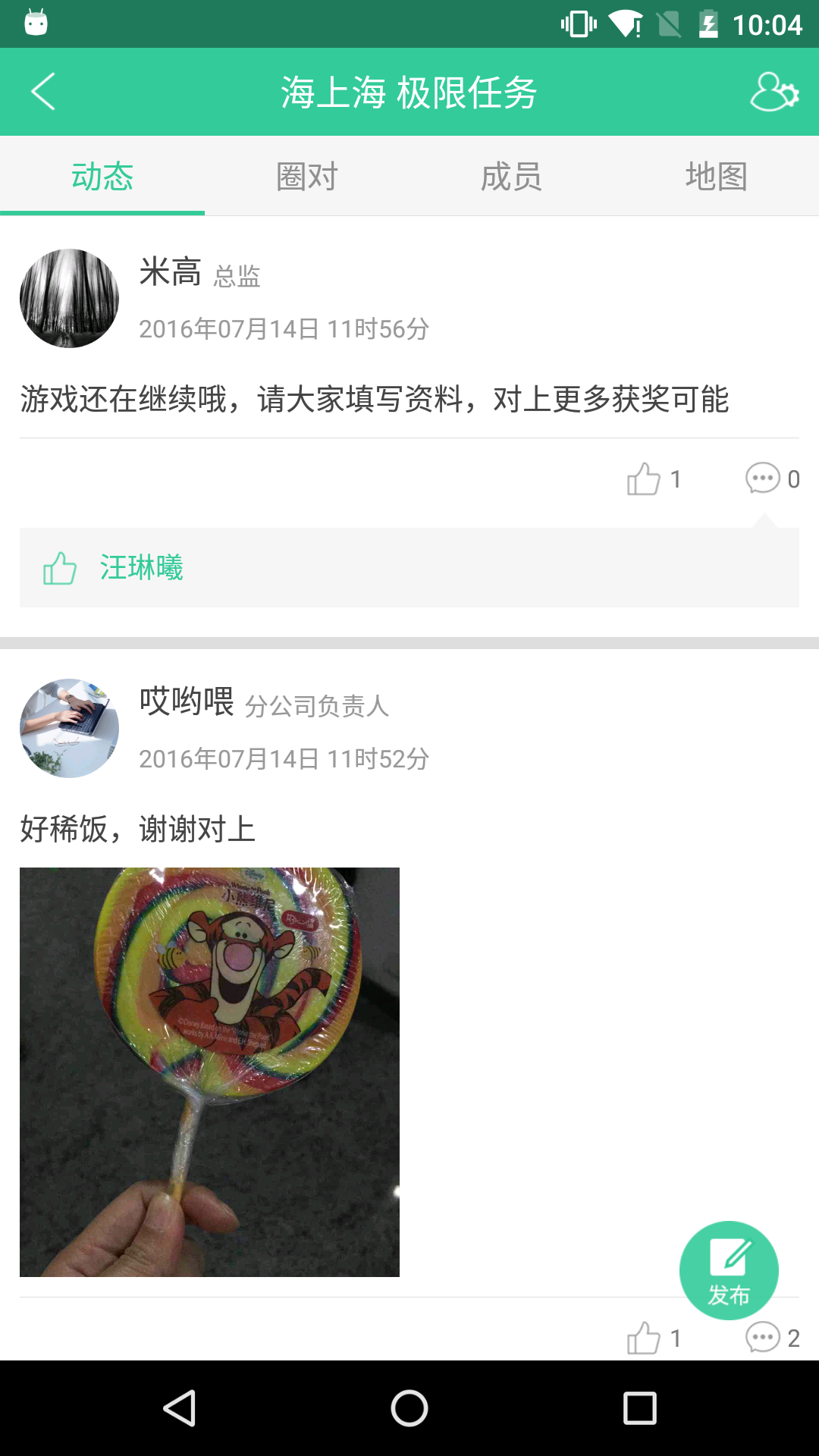Open 哎哟喂's profile avatar
This screenshot has width=819, height=1456.
(69, 728)
